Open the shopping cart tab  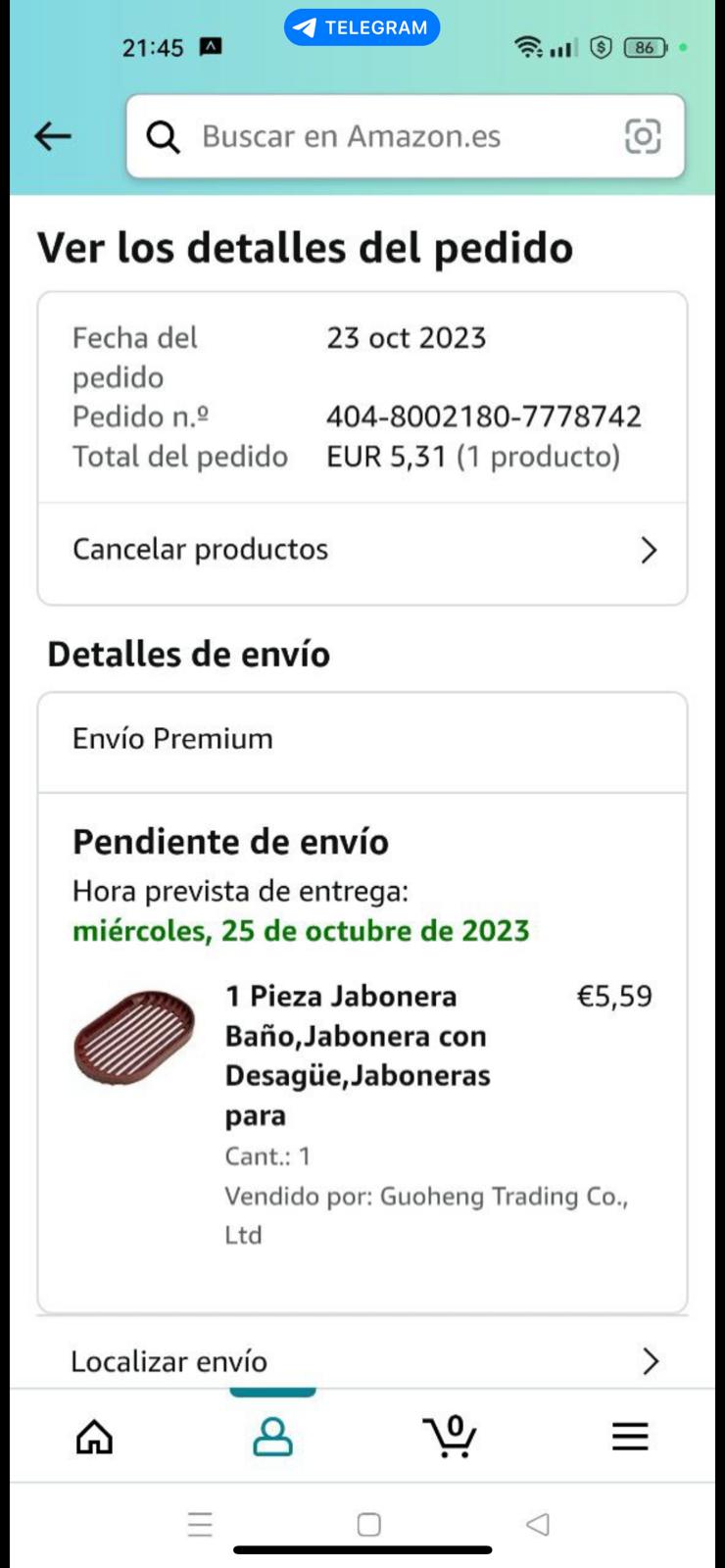tap(451, 1437)
